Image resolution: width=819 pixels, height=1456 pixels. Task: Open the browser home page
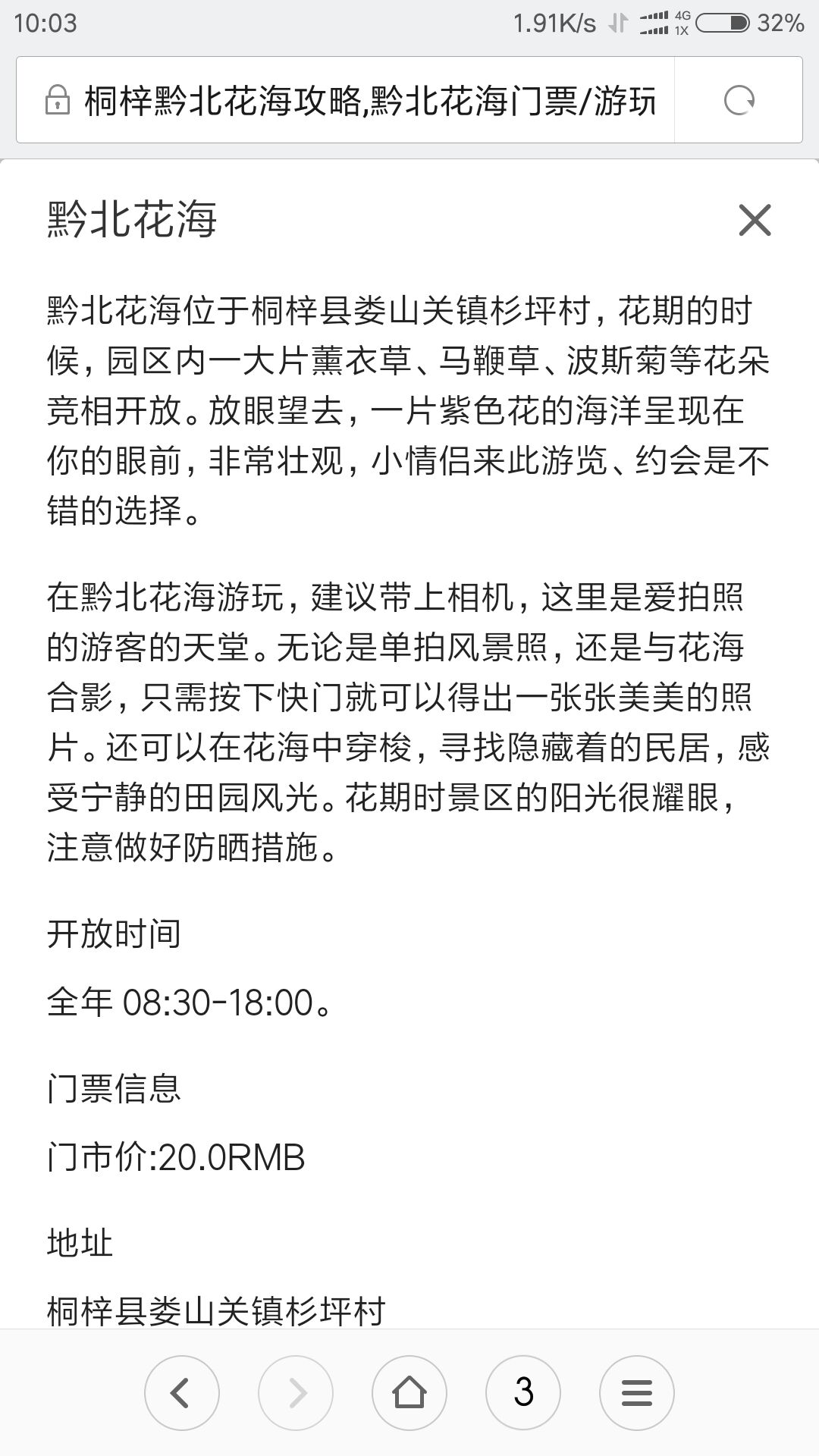pyautogui.click(x=409, y=1393)
